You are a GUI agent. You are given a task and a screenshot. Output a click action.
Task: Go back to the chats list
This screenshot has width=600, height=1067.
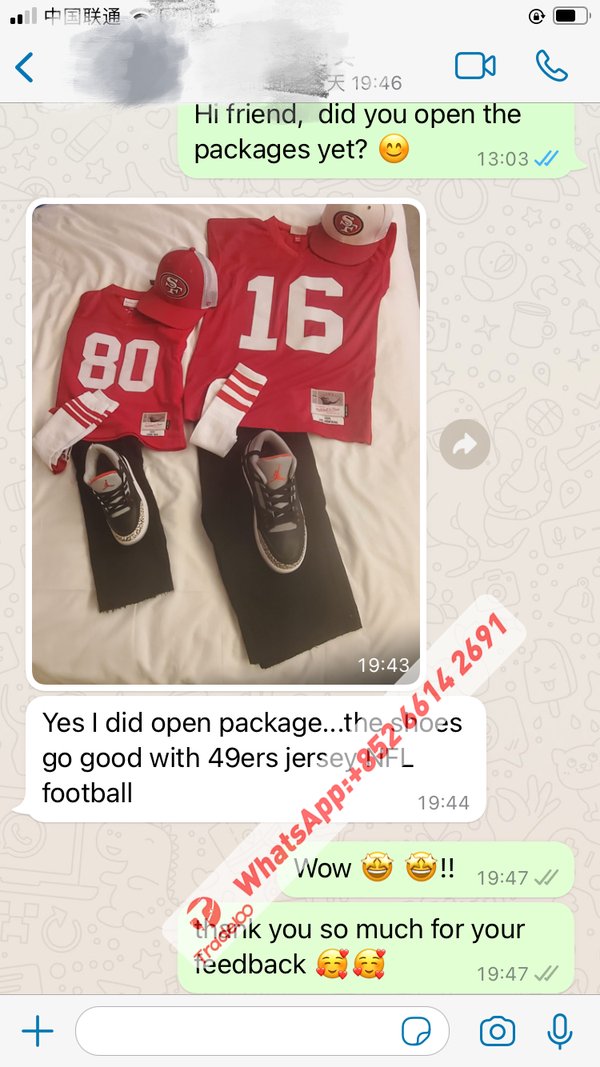[26, 67]
